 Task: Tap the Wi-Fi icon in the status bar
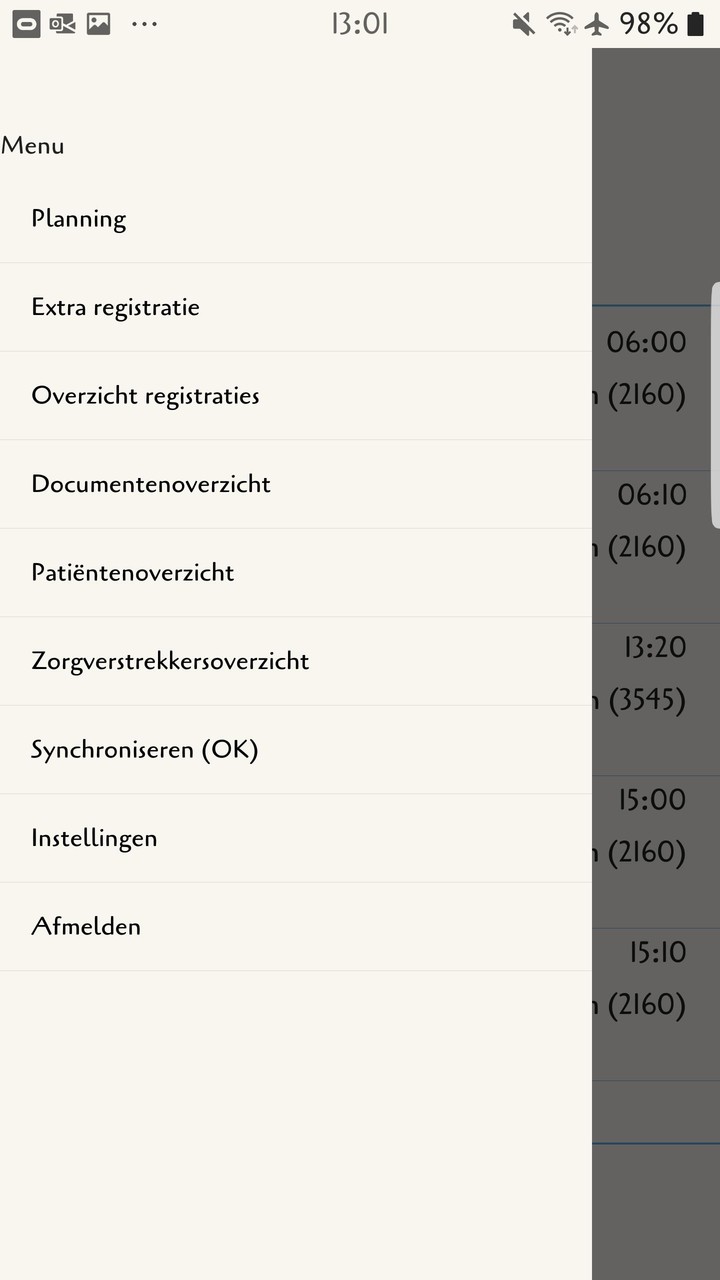pyautogui.click(x=561, y=24)
